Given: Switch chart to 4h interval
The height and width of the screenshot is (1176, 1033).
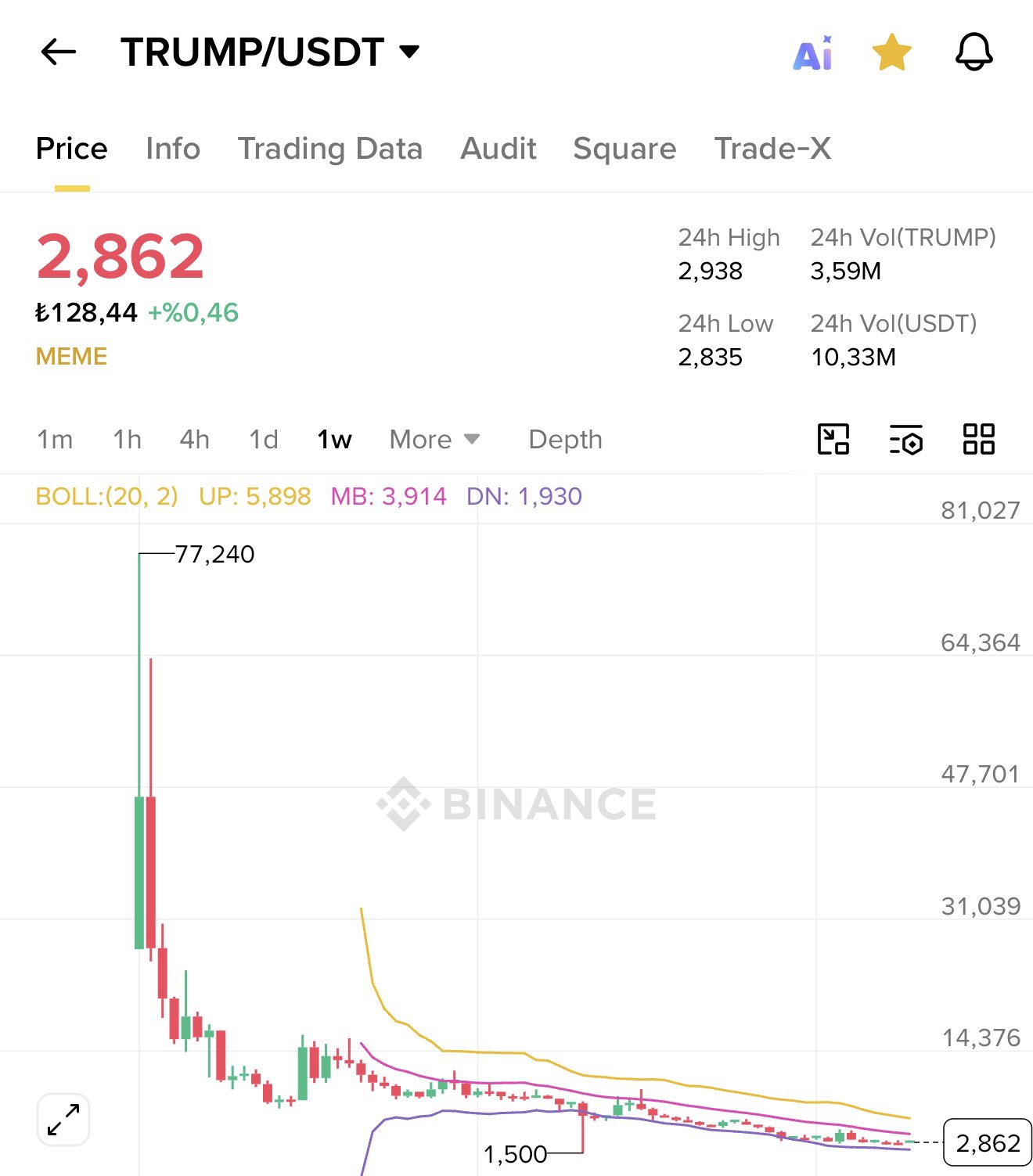Looking at the screenshot, I should [194, 440].
